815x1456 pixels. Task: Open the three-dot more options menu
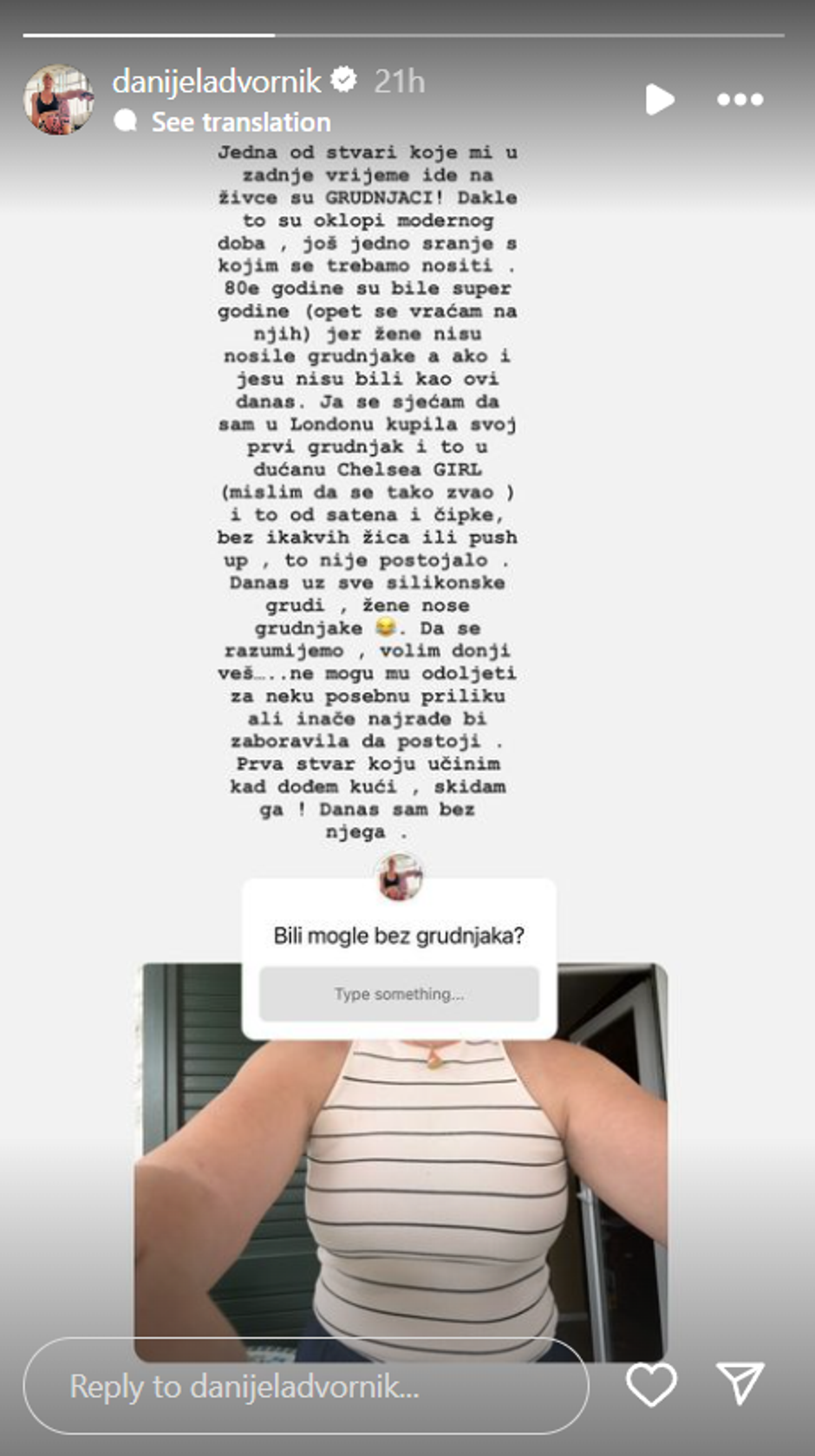tap(740, 100)
